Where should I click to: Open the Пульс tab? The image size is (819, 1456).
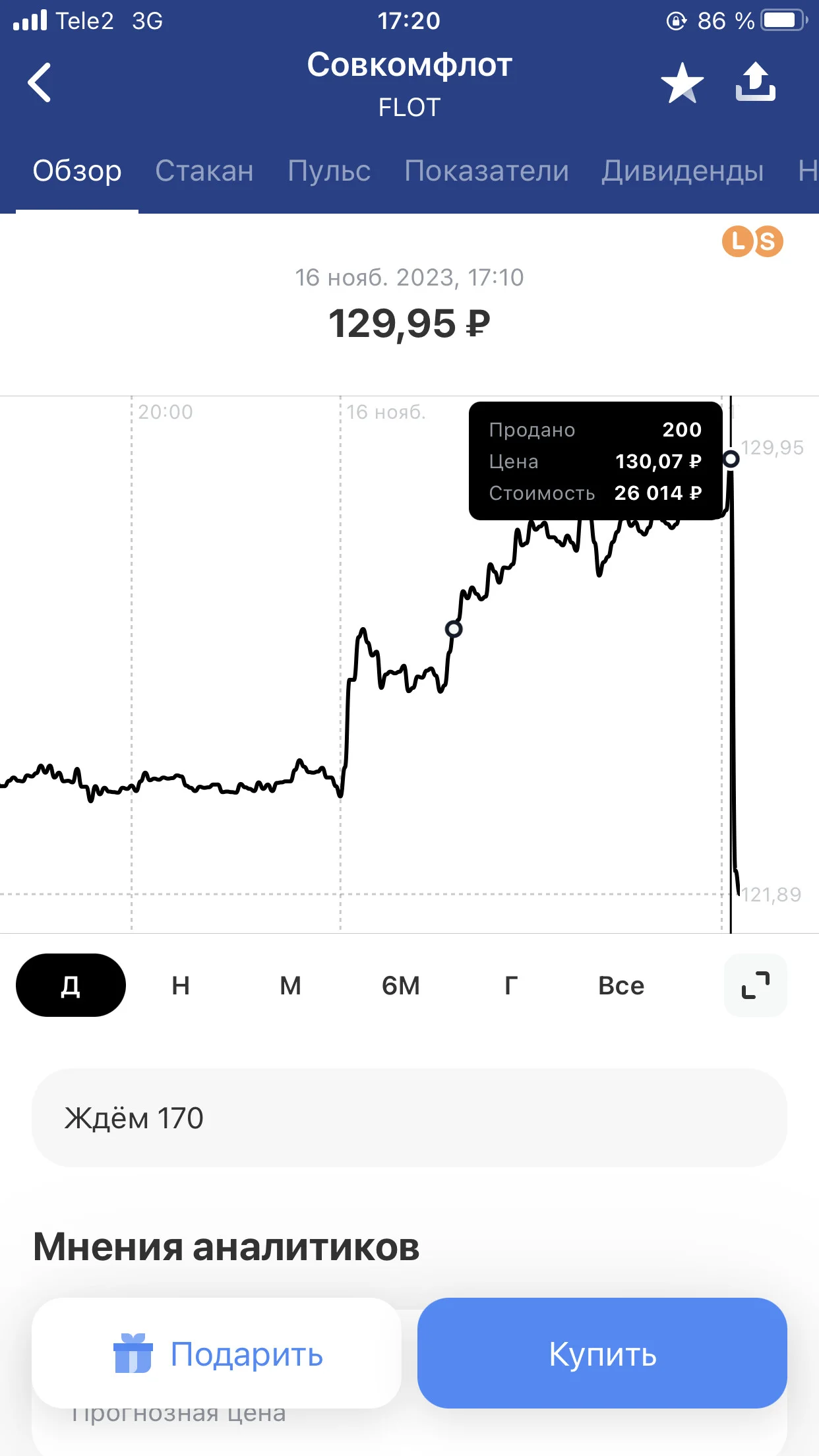(x=329, y=171)
